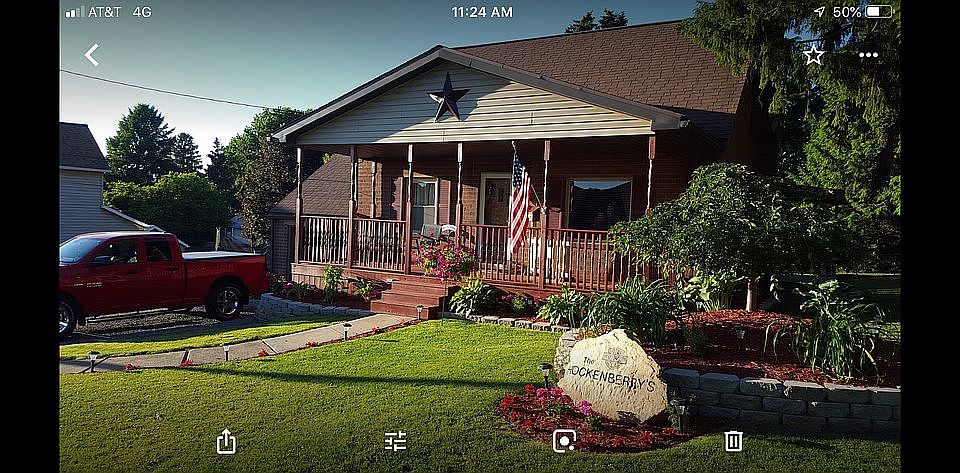Open the three-dot overflow menu
The image size is (960, 473).
[x=868, y=55]
